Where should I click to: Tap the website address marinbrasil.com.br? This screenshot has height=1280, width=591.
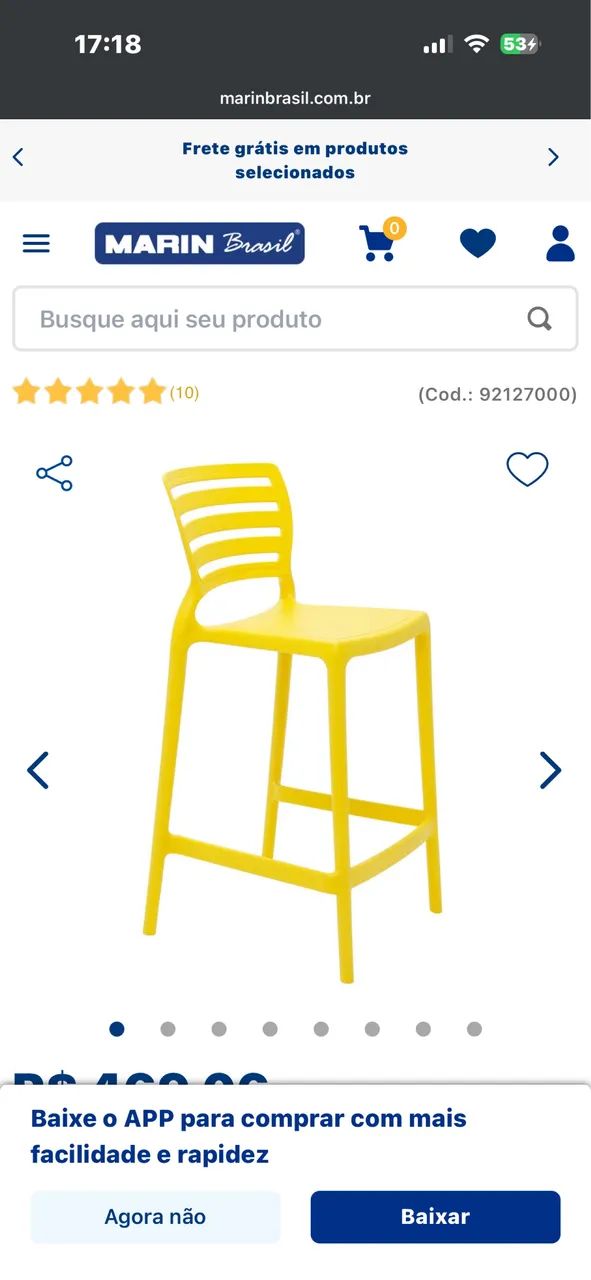[x=295, y=98]
